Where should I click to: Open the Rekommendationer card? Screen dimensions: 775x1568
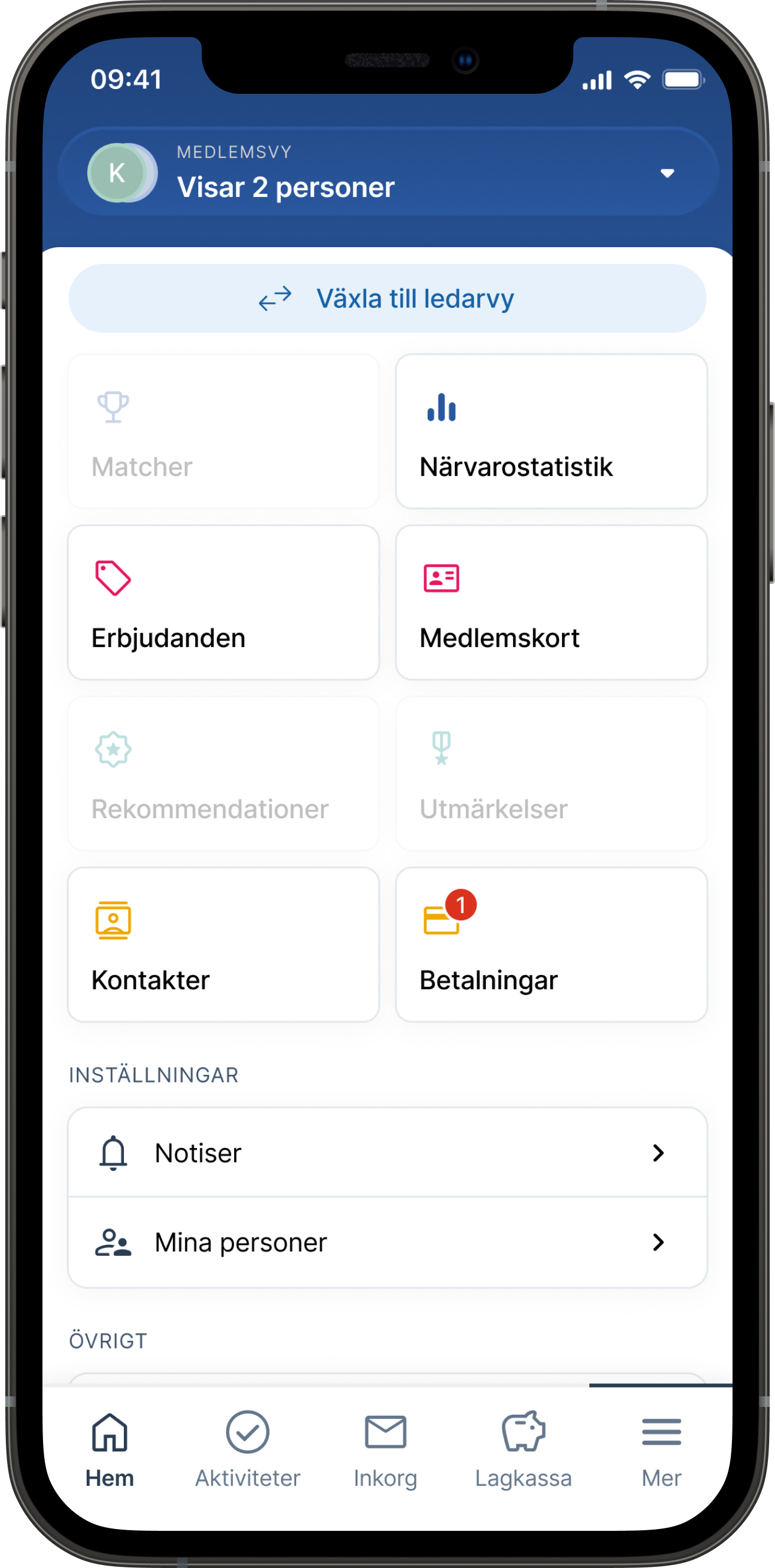pyautogui.click(x=224, y=773)
